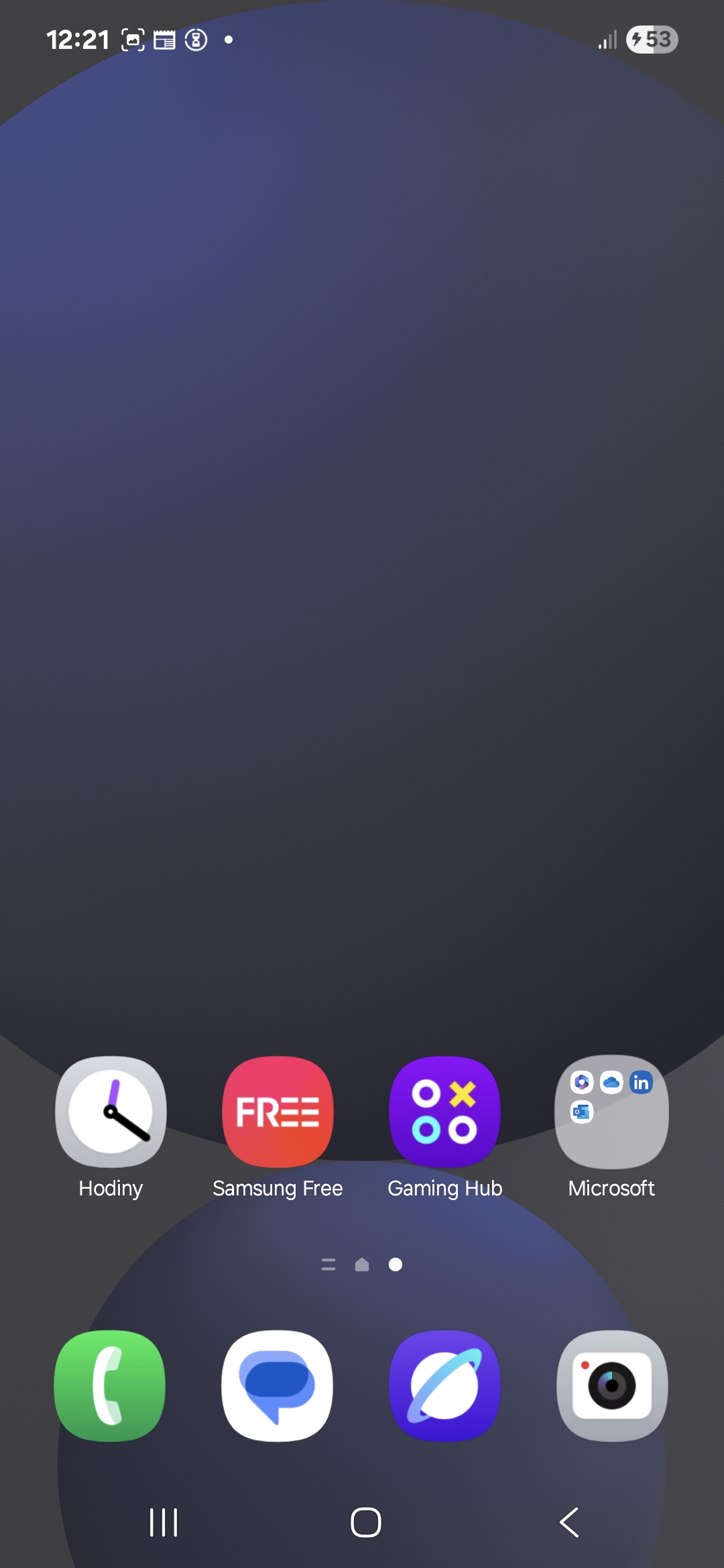The width and height of the screenshot is (724, 1568).
Task: Tap the recent apps button
Action: (x=164, y=1522)
